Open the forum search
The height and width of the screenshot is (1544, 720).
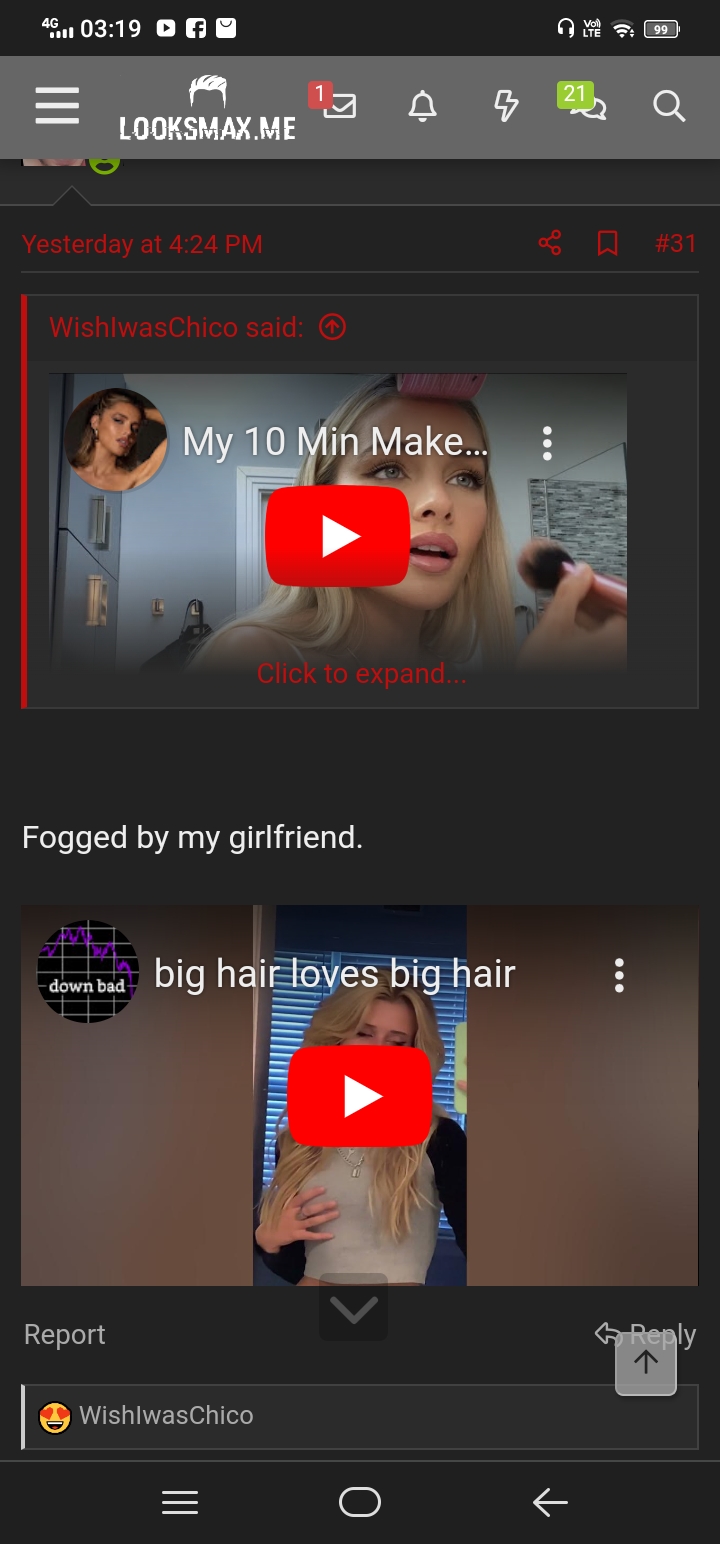click(x=668, y=105)
